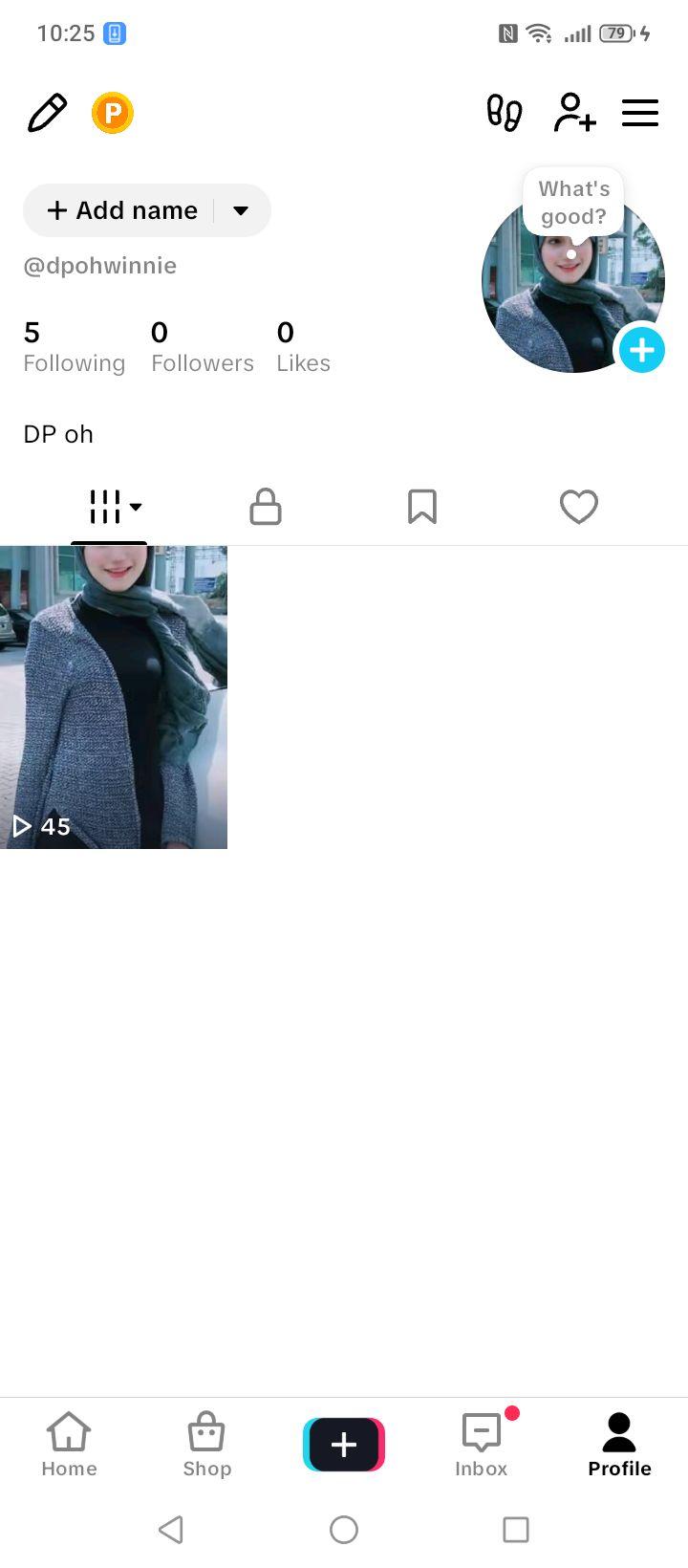Open the add friends icon
688x1568 pixels.
pyautogui.click(x=575, y=113)
